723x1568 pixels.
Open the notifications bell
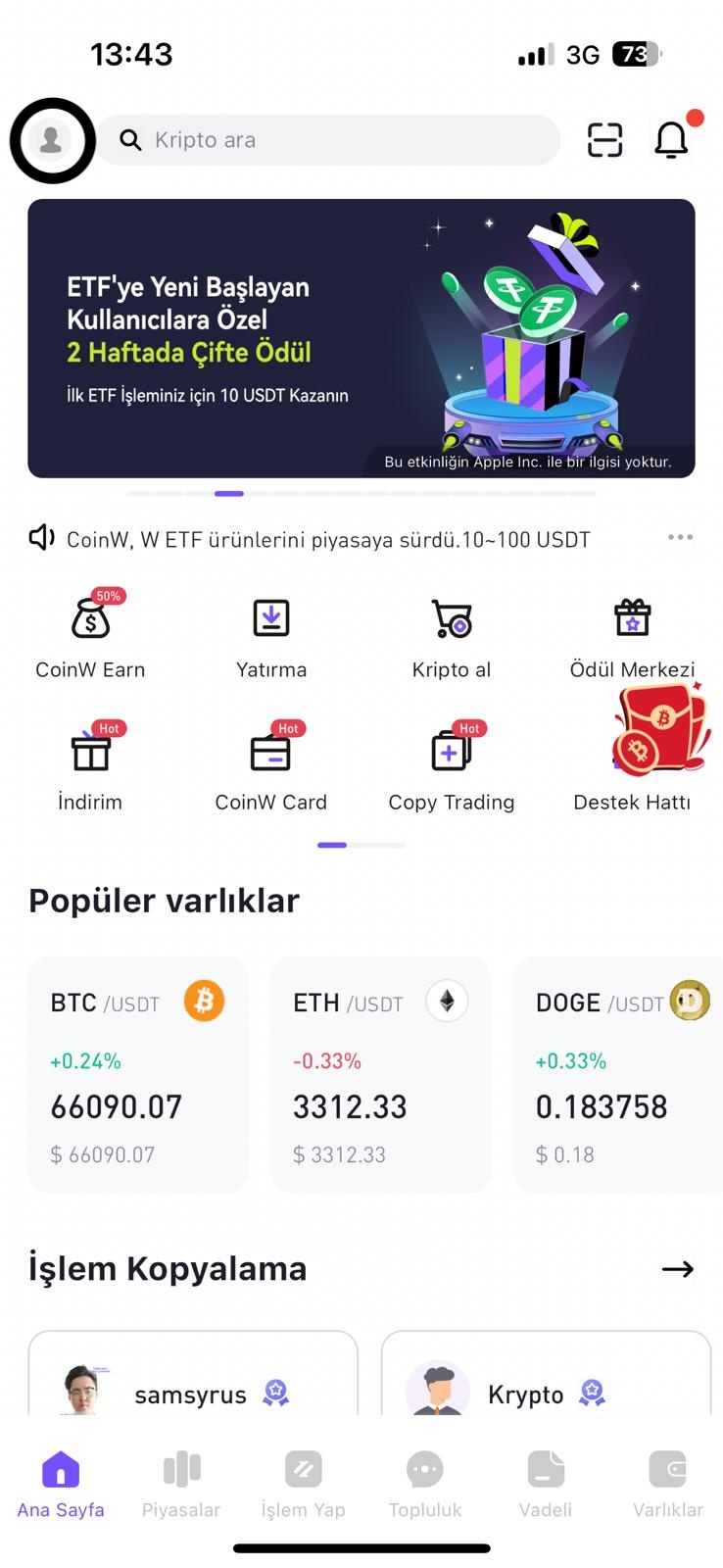click(672, 140)
